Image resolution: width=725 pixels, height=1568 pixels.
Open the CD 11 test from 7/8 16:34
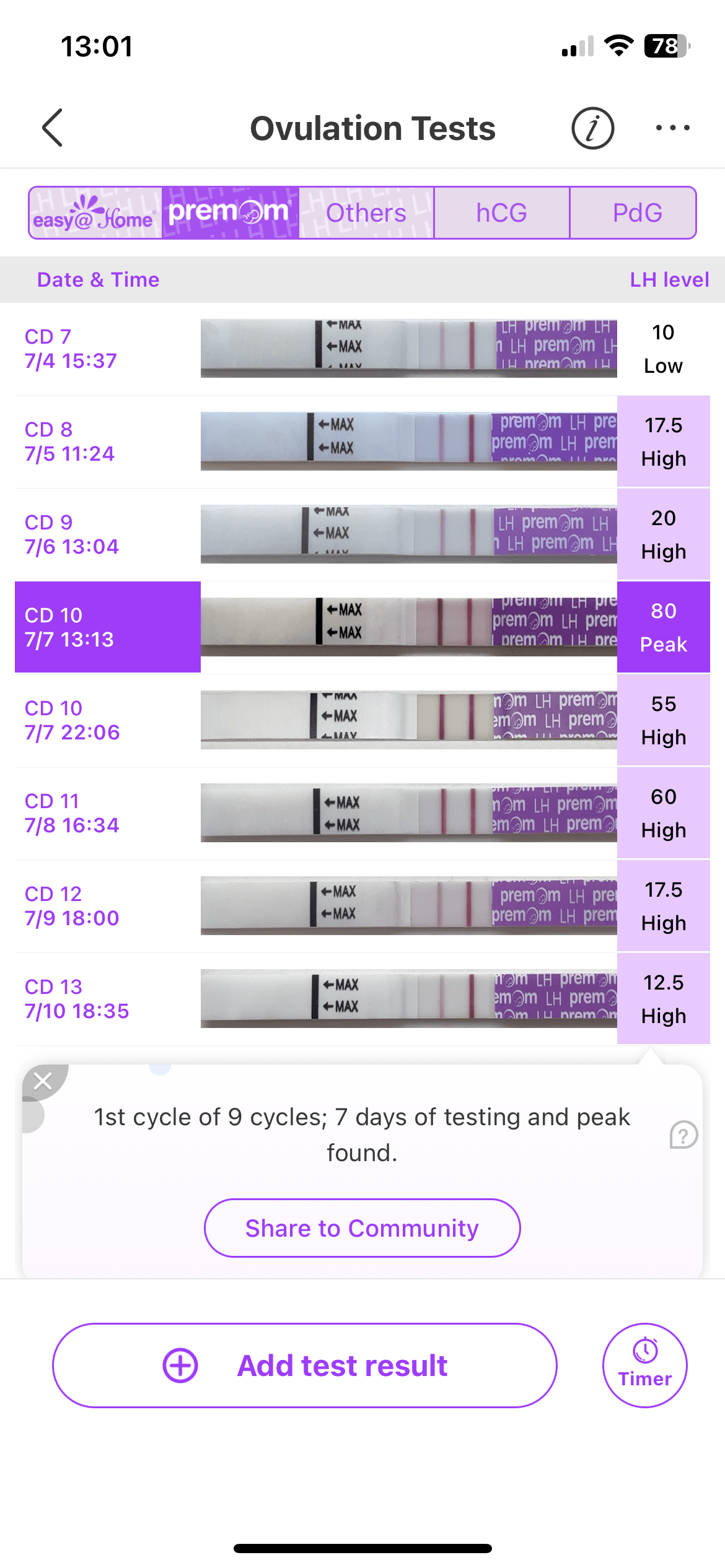point(362,813)
